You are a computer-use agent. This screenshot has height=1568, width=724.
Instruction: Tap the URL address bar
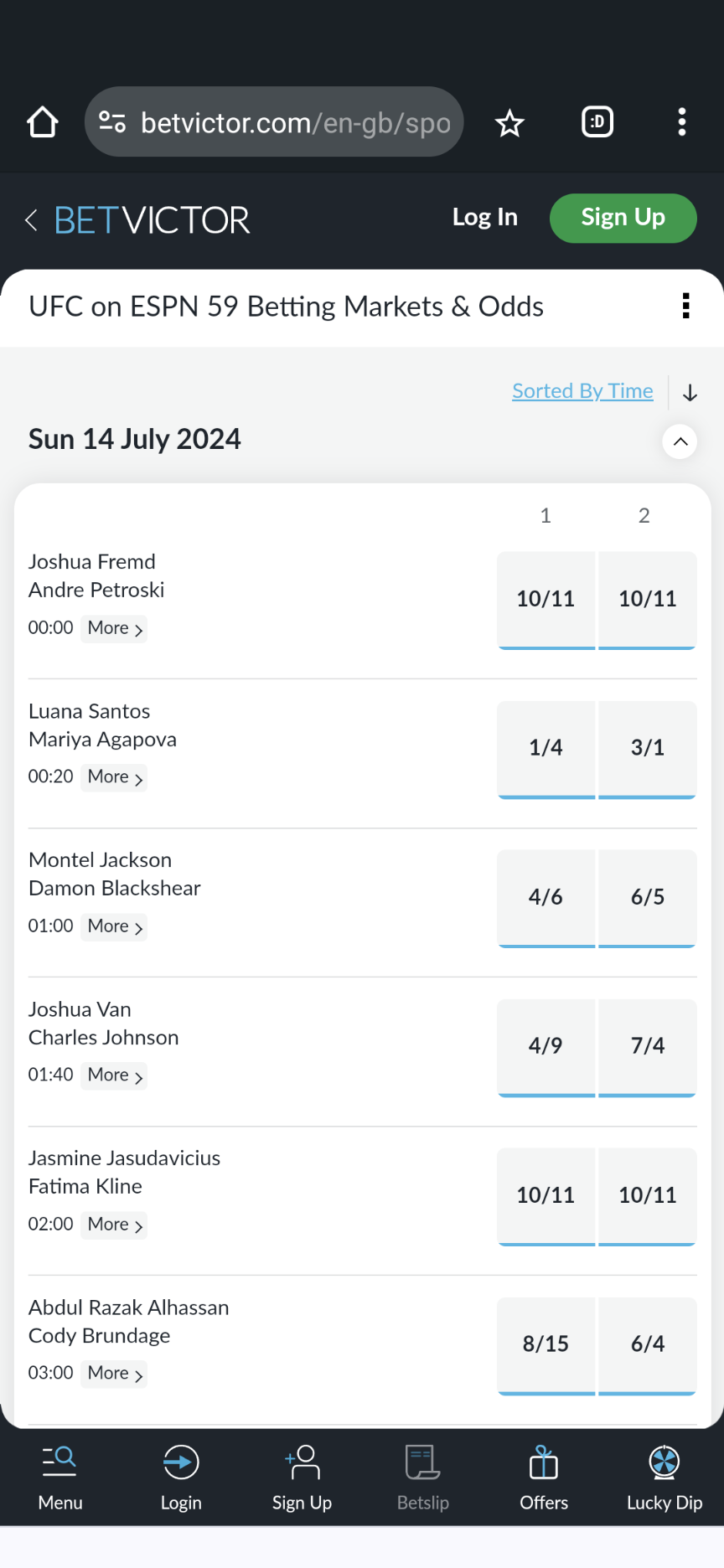coord(274,122)
